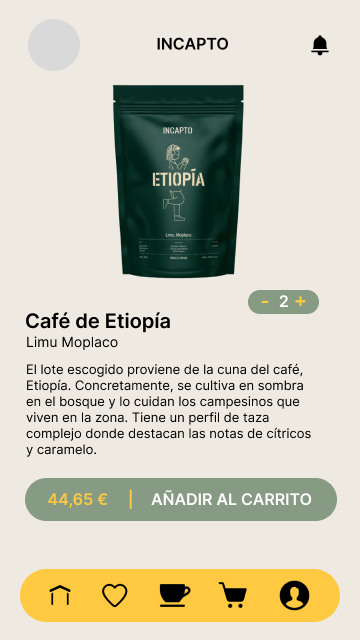This screenshot has height=640, width=360.
Task: Open the shopping cart tab
Action: point(233,595)
